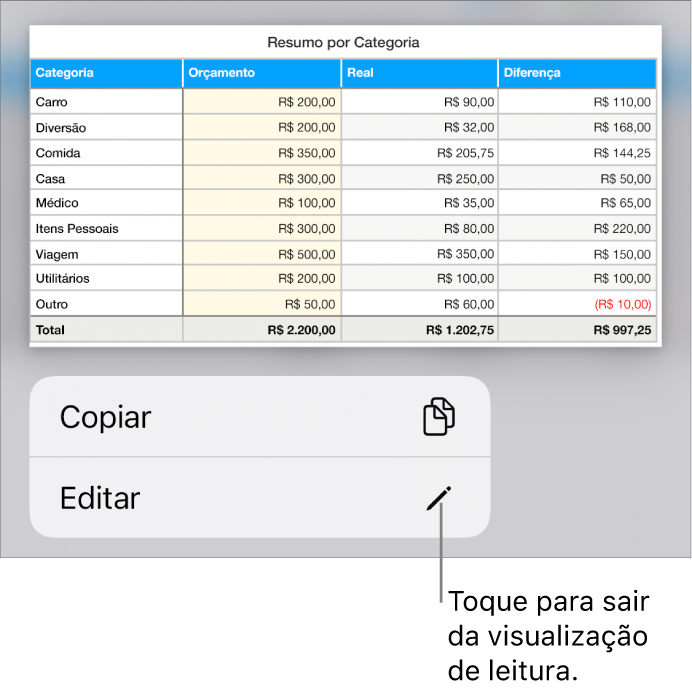Choose Editar with the pencil icon
This screenshot has width=692, height=697.
[x=259, y=498]
